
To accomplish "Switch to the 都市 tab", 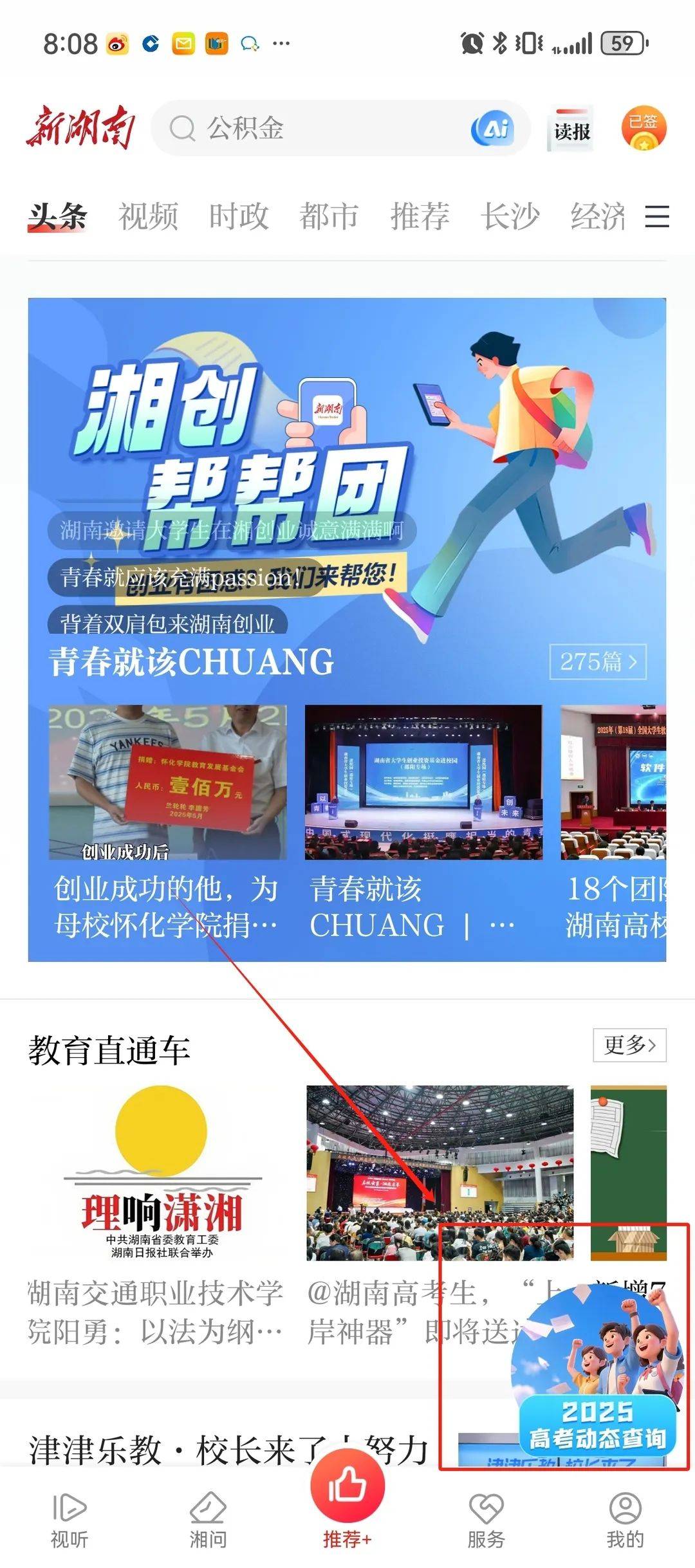I will (x=329, y=216).
